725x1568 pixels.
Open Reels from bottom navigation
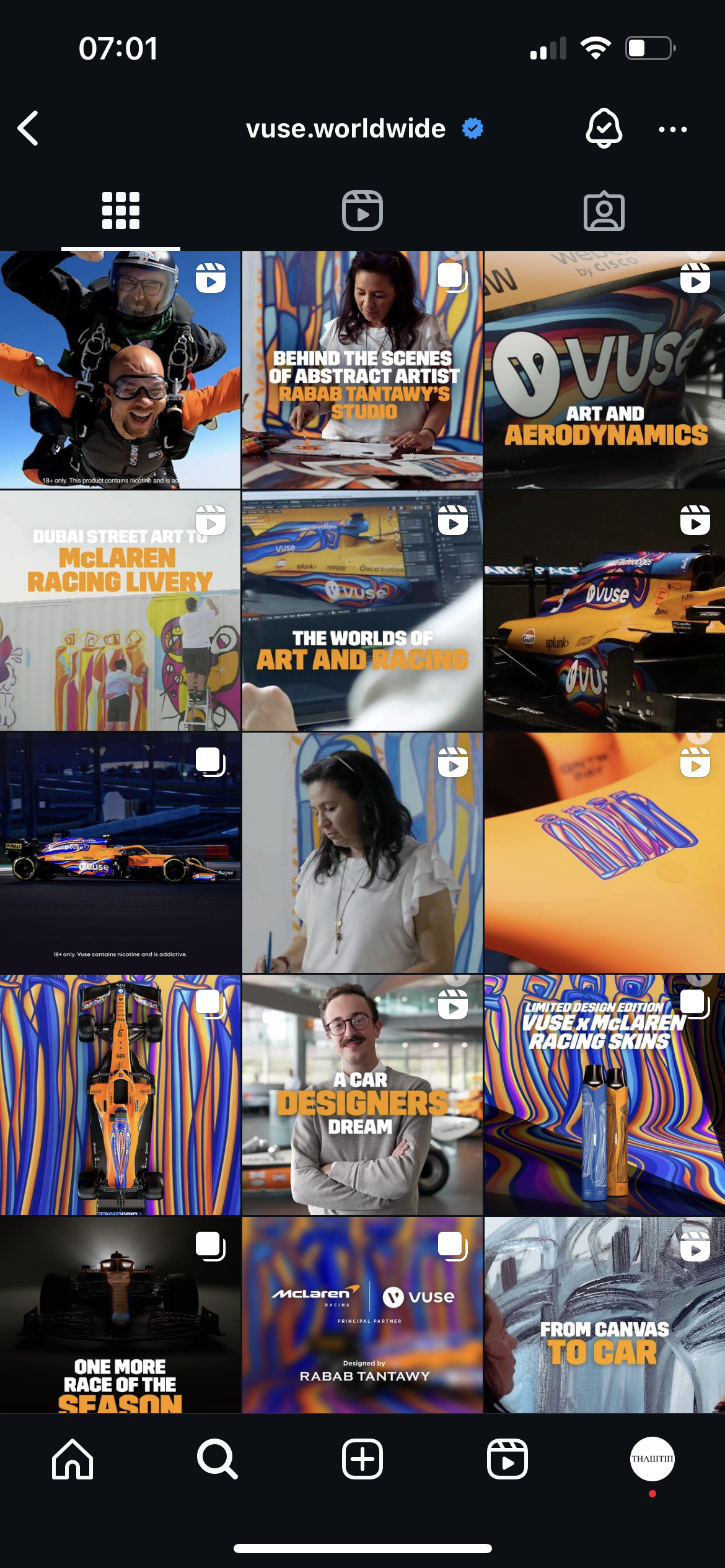coord(507,1459)
